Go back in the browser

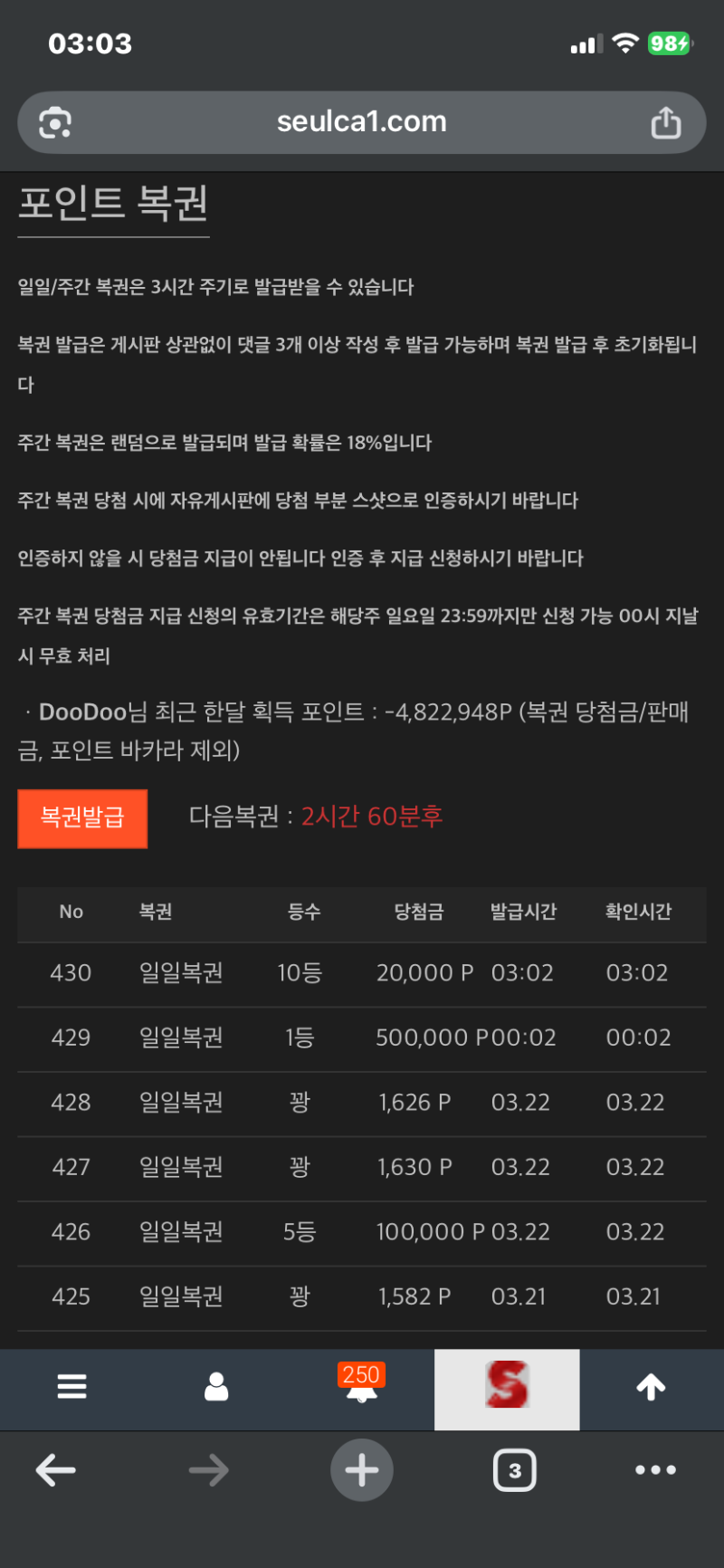coord(56,1470)
